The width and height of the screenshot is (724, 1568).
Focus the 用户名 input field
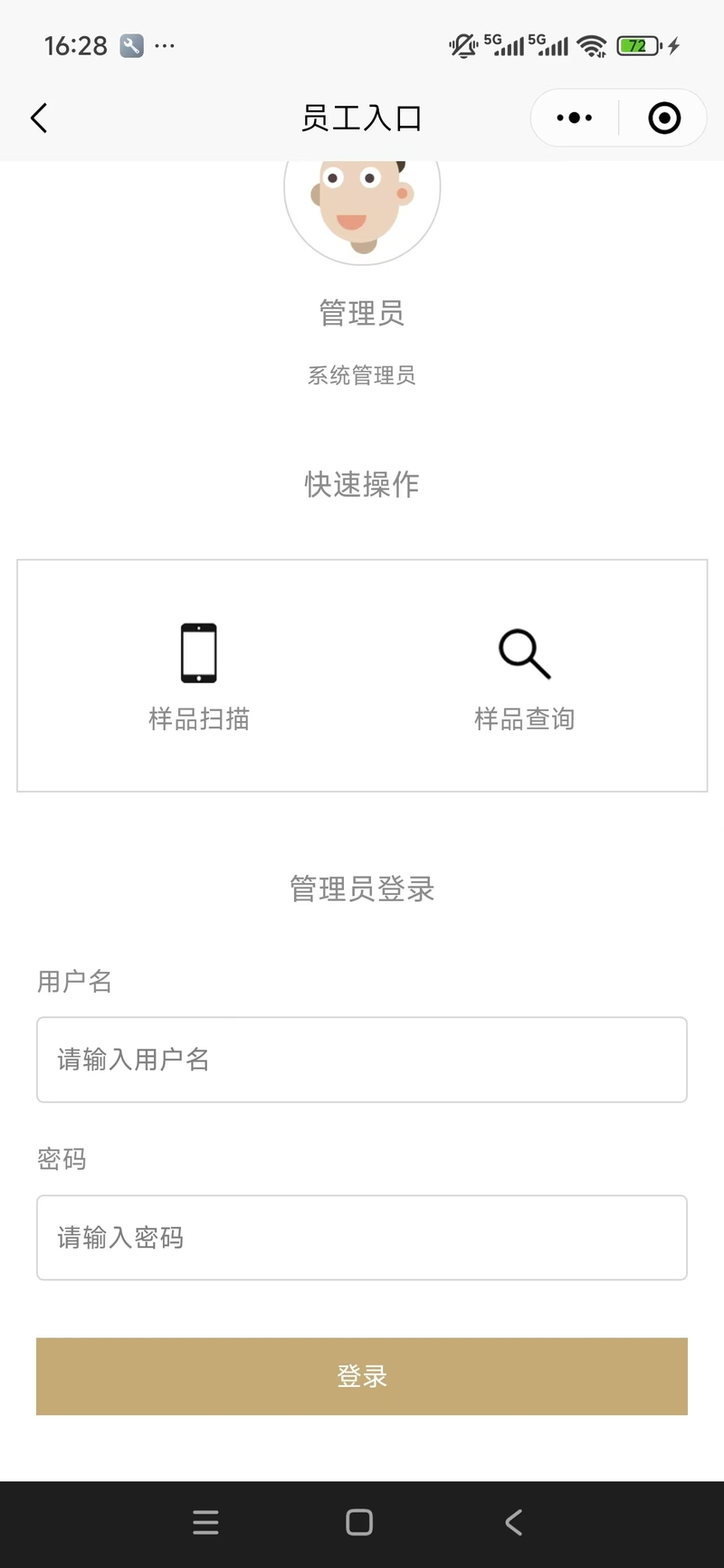pos(362,1060)
